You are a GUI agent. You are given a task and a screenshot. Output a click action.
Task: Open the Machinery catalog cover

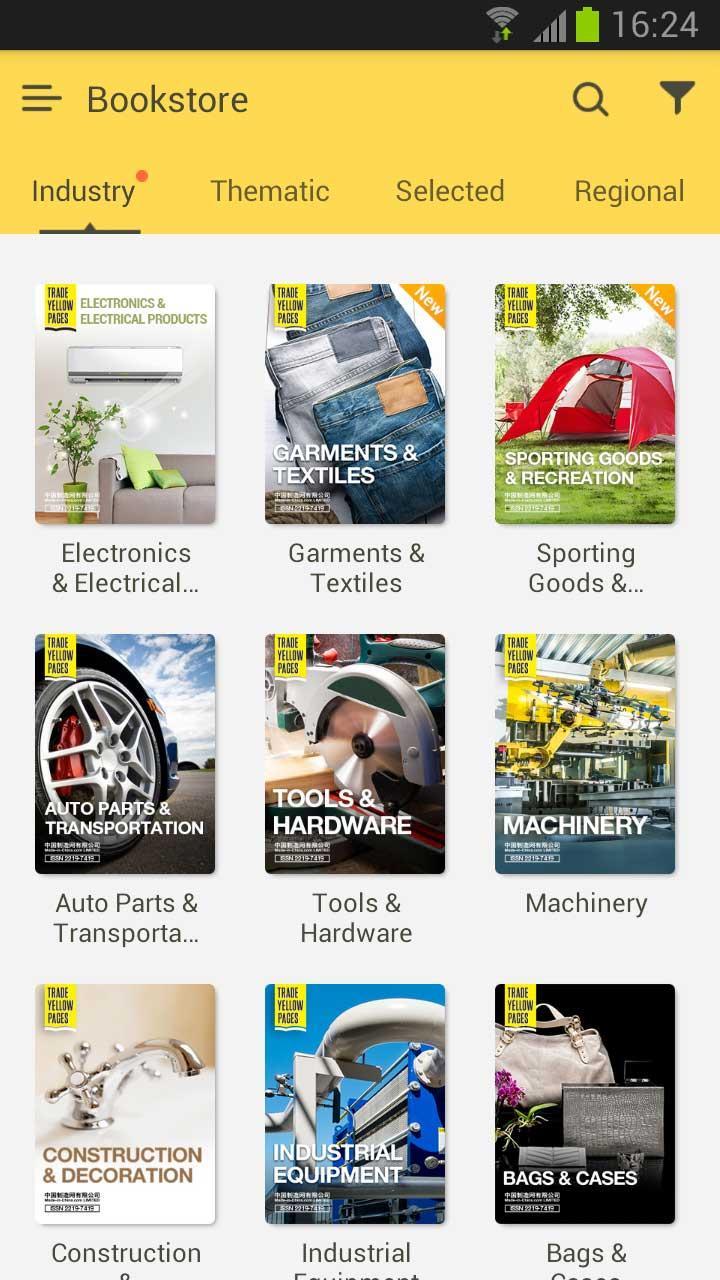585,753
